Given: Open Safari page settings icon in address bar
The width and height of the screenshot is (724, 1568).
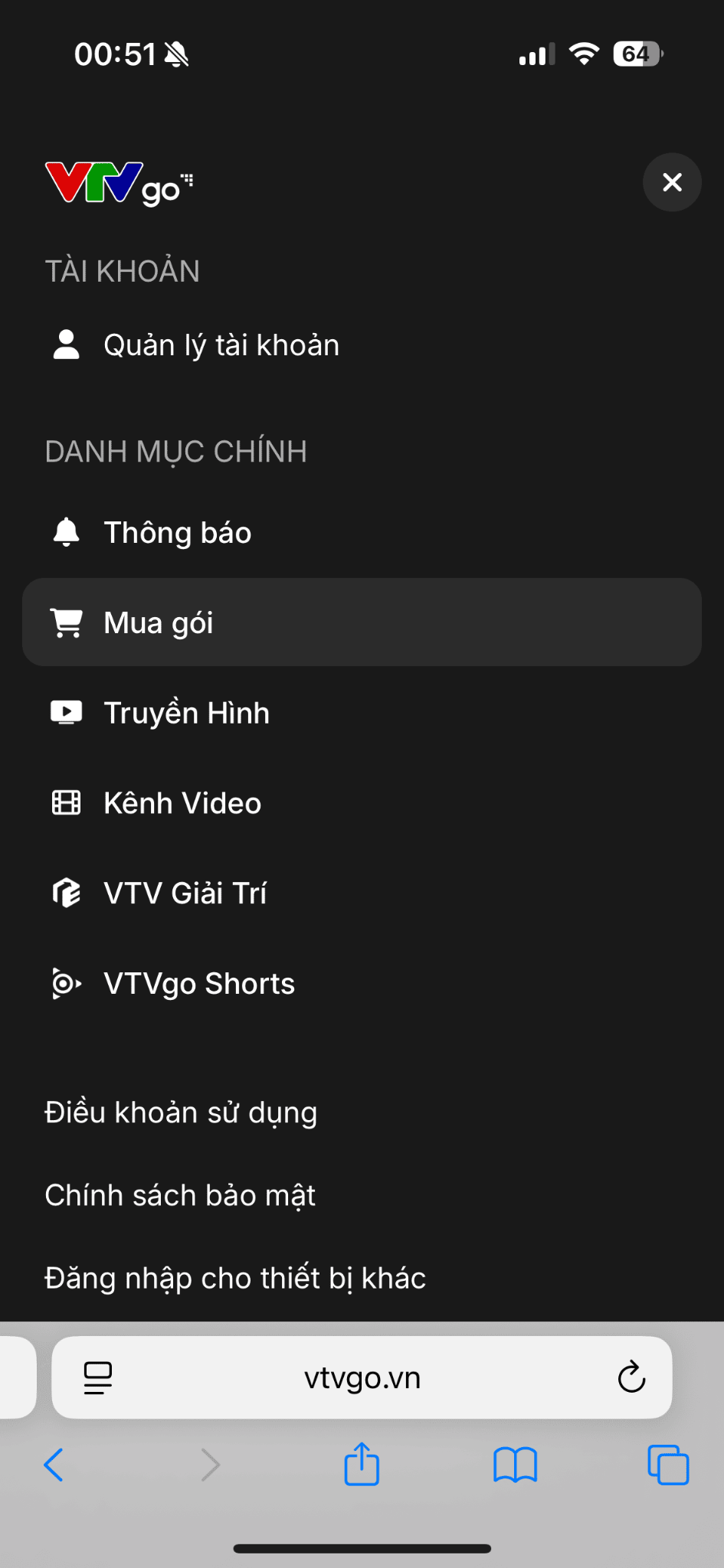Looking at the screenshot, I should point(97,1377).
